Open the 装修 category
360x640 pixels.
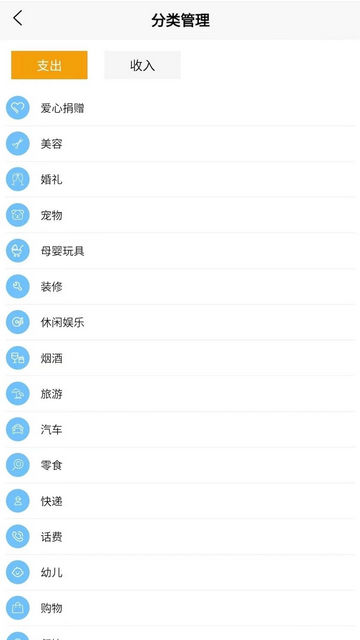(x=180, y=287)
